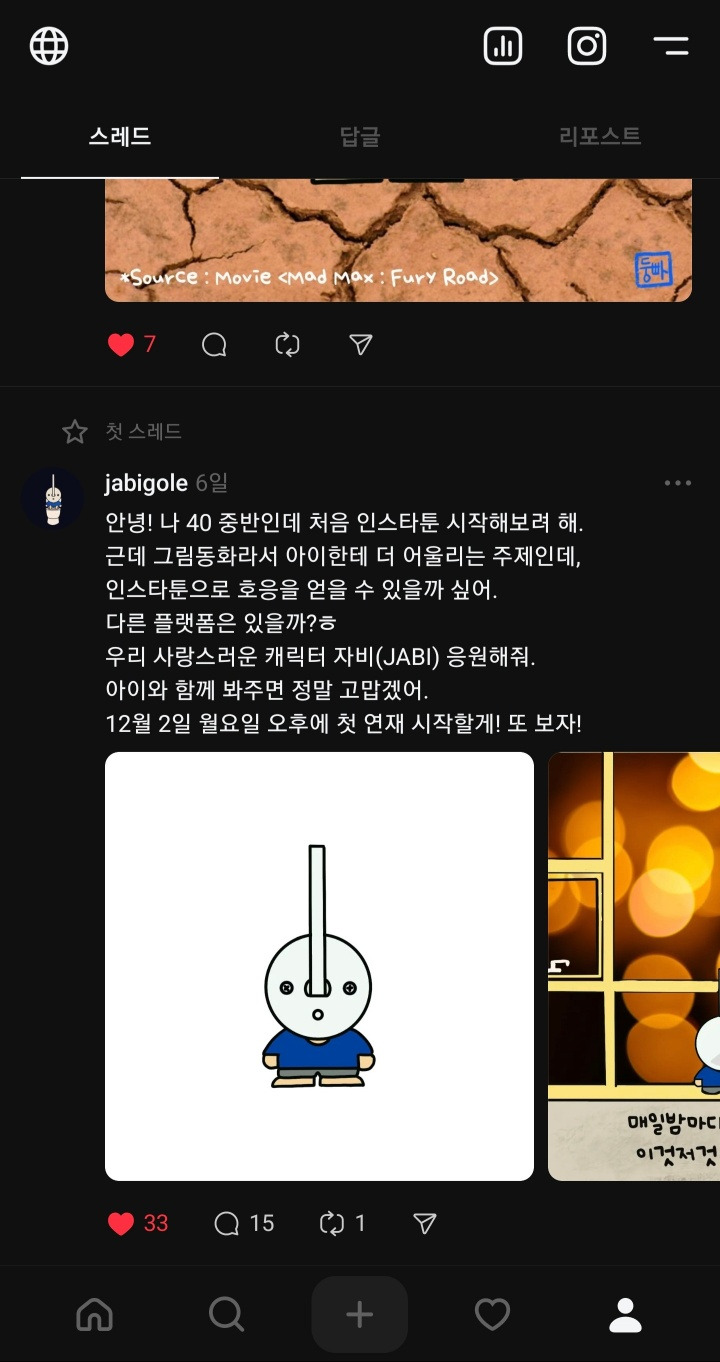The width and height of the screenshot is (720, 1362).
Task: Open the three-dot options on jabigole's post
Action: pyautogui.click(x=678, y=482)
